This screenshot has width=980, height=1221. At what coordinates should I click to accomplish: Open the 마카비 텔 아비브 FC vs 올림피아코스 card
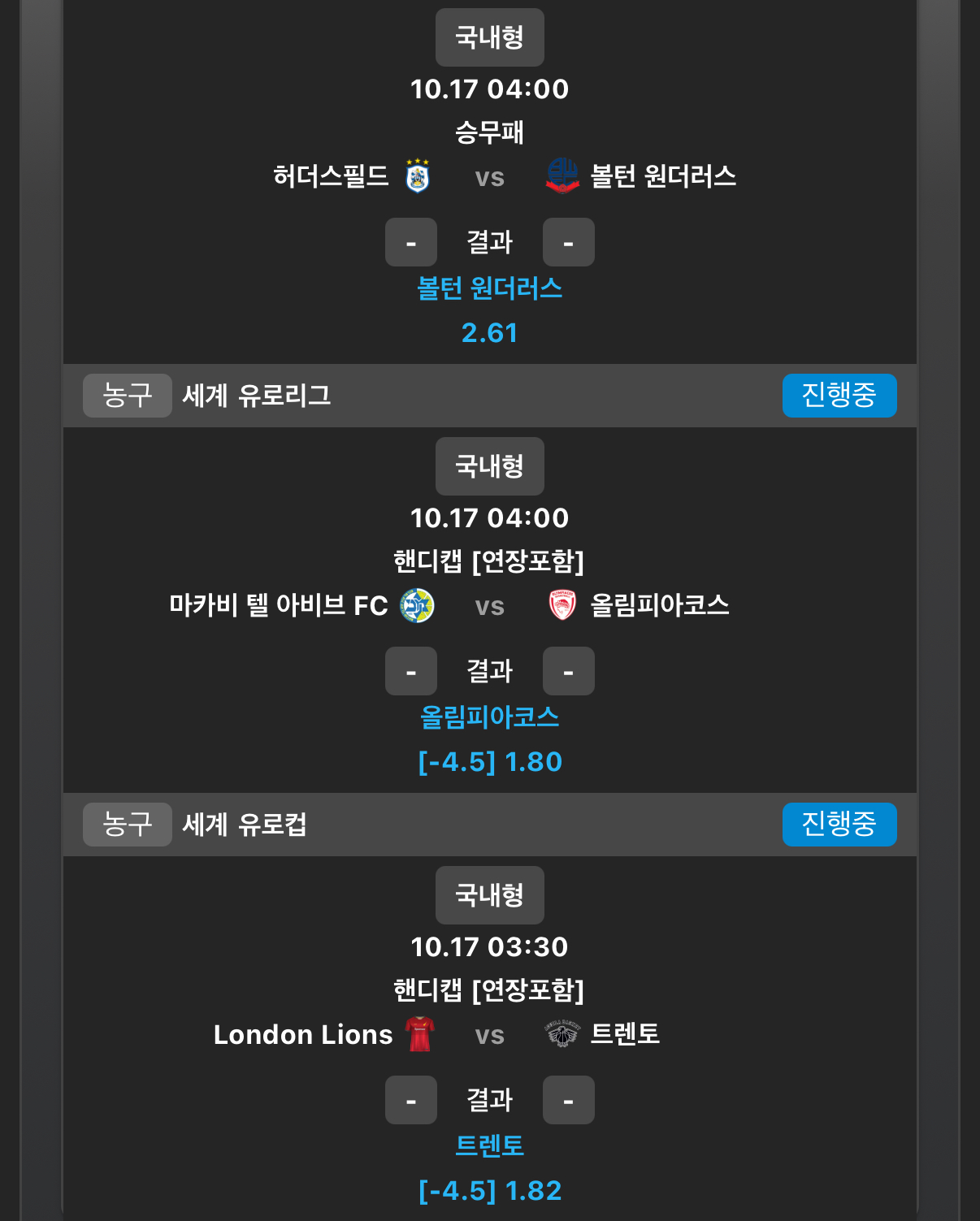click(489, 606)
